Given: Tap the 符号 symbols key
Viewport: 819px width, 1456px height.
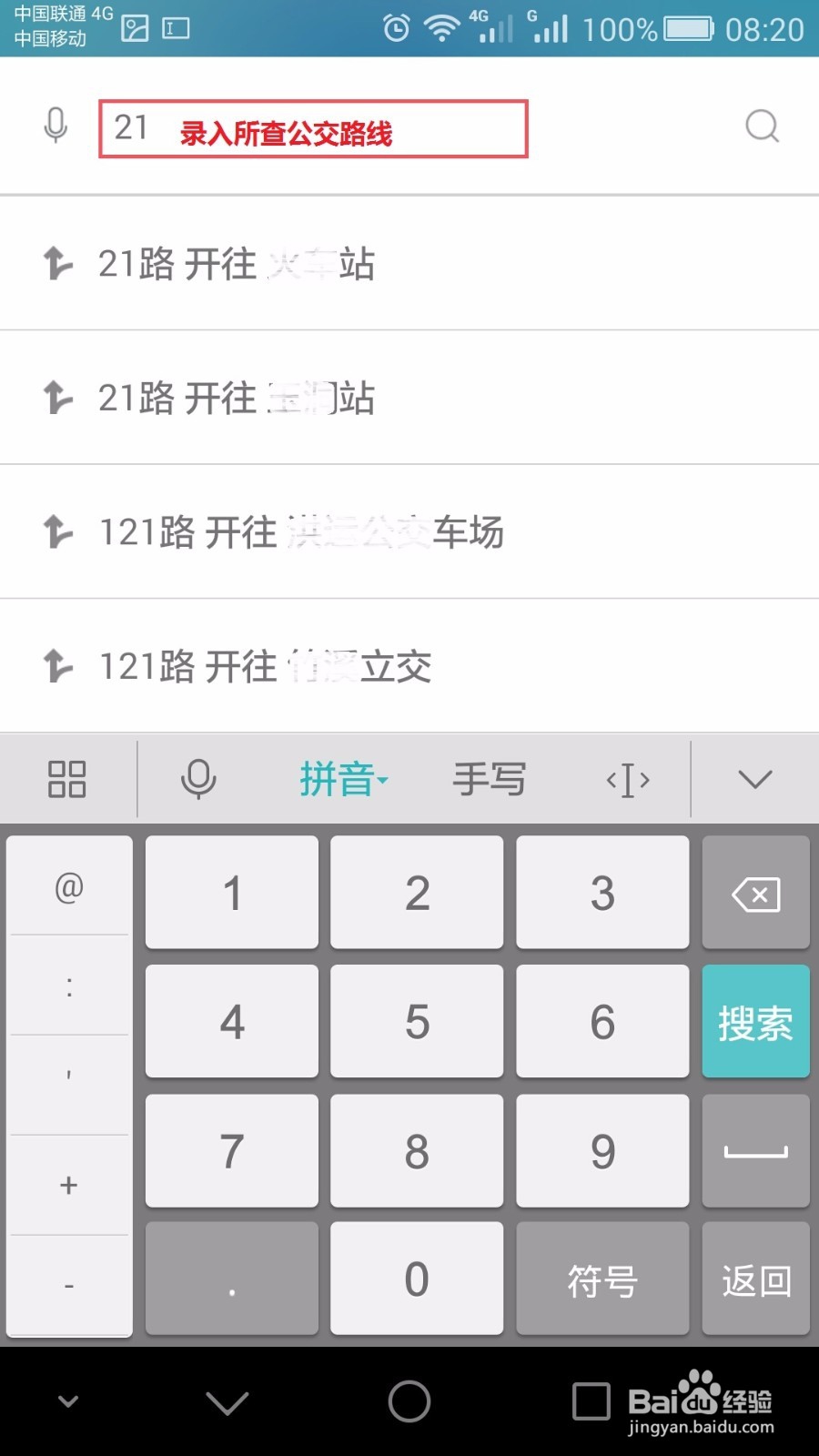Looking at the screenshot, I should pos(602,1279).
